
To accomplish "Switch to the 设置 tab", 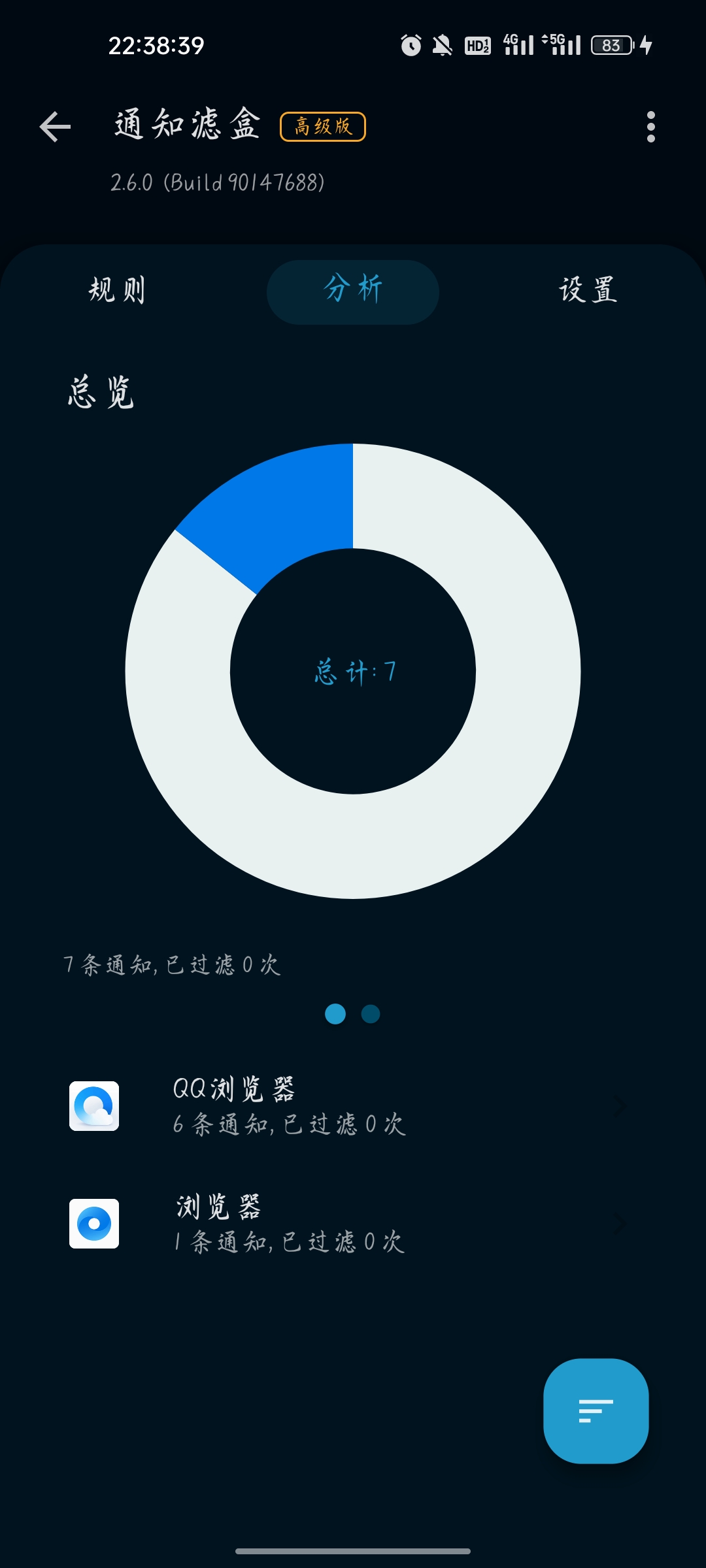I will 588,290.
